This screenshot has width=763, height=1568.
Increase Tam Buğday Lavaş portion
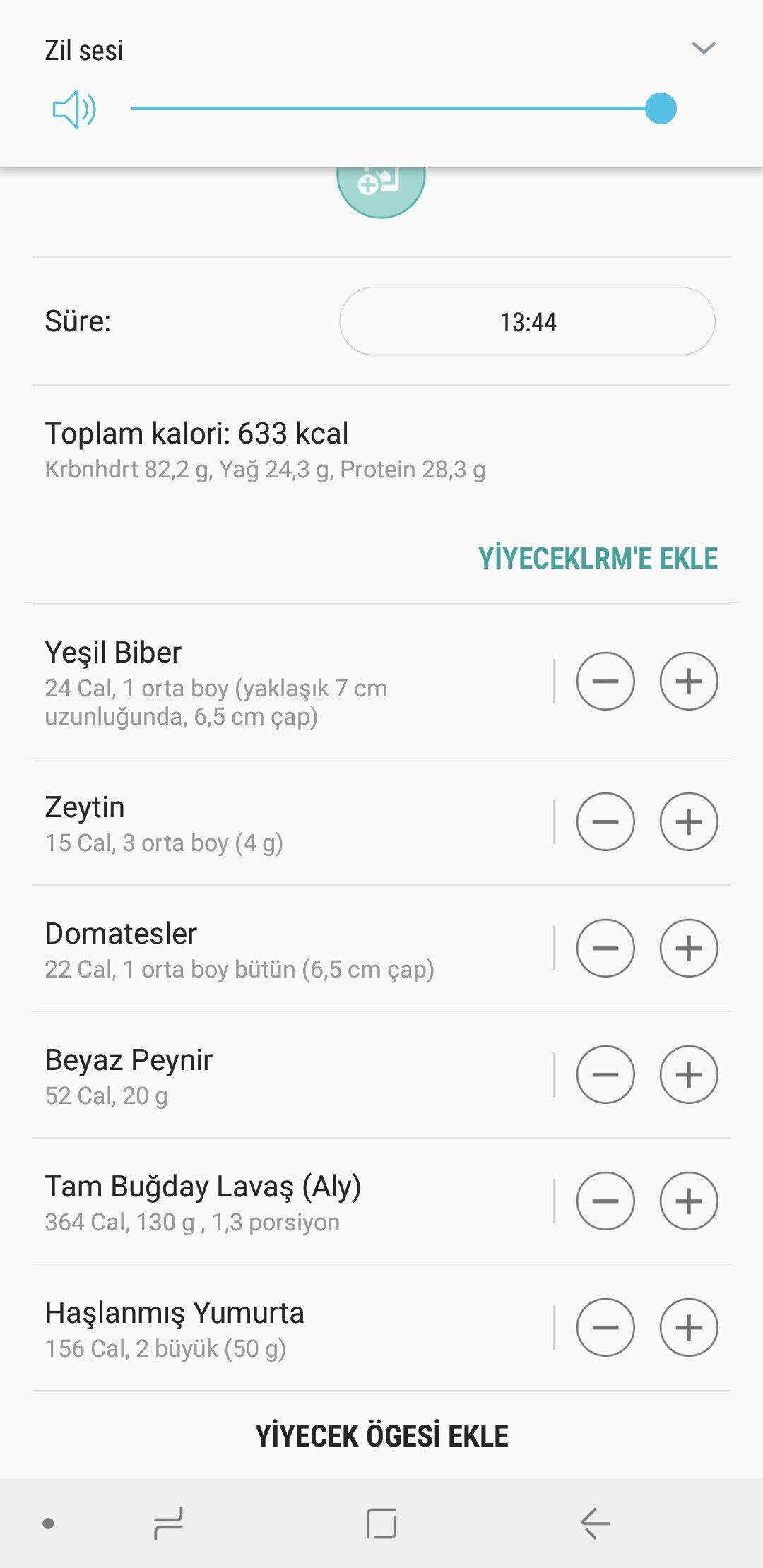689,1201
